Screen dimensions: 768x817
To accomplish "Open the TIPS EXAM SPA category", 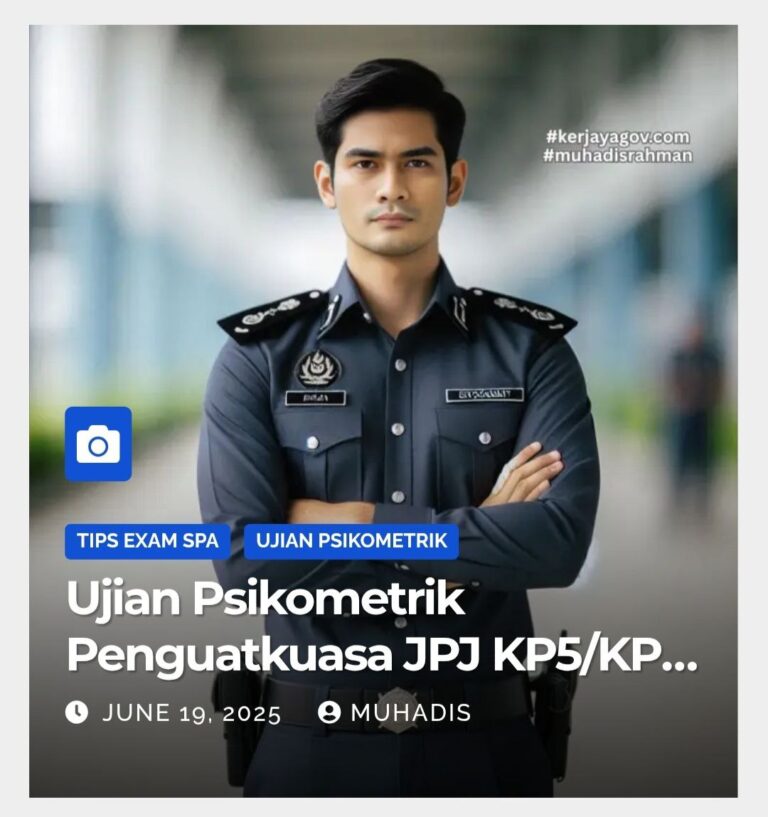I will (147, 541).
